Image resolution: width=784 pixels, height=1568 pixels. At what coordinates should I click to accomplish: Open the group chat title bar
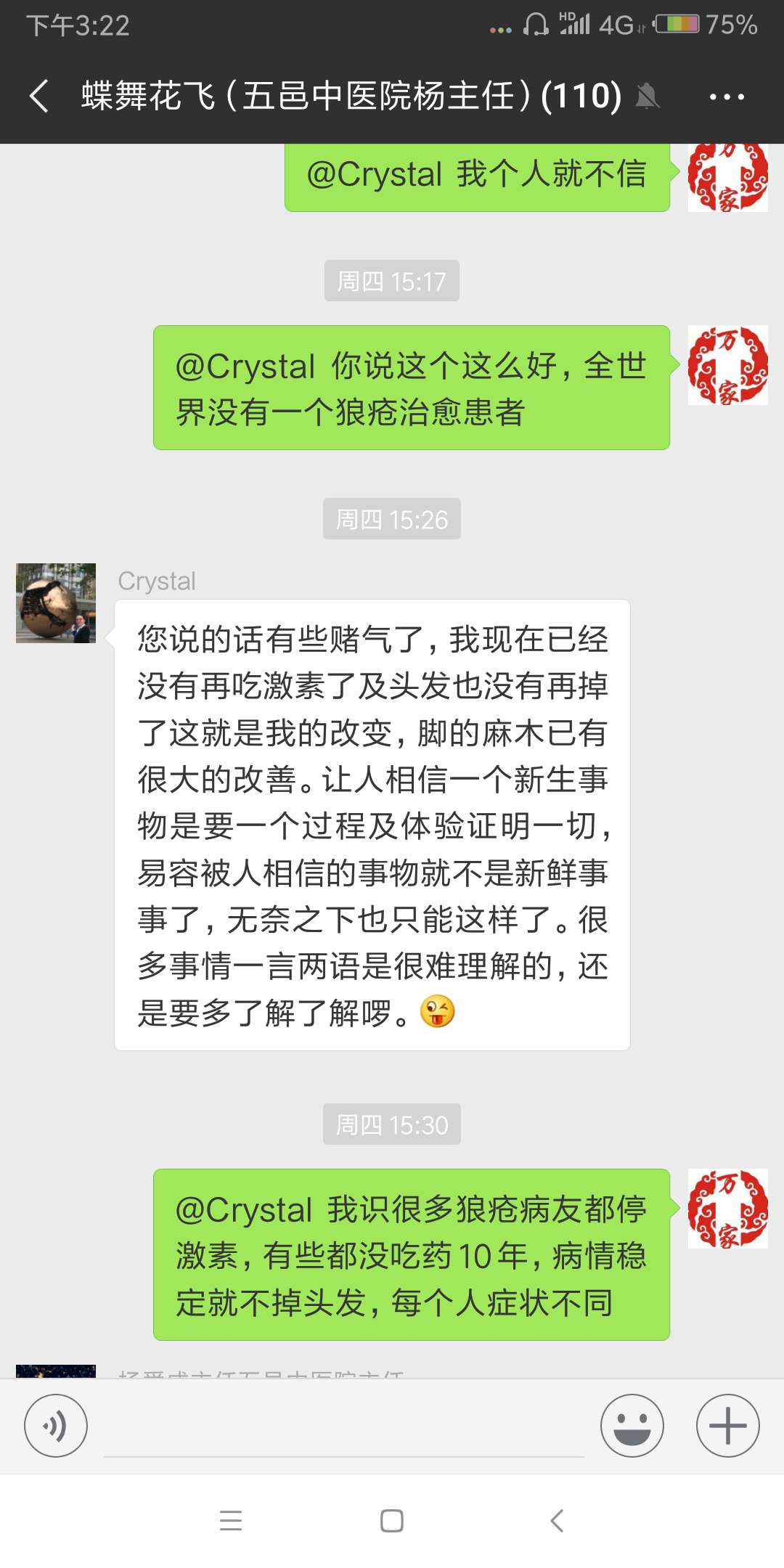click(348, 97)
